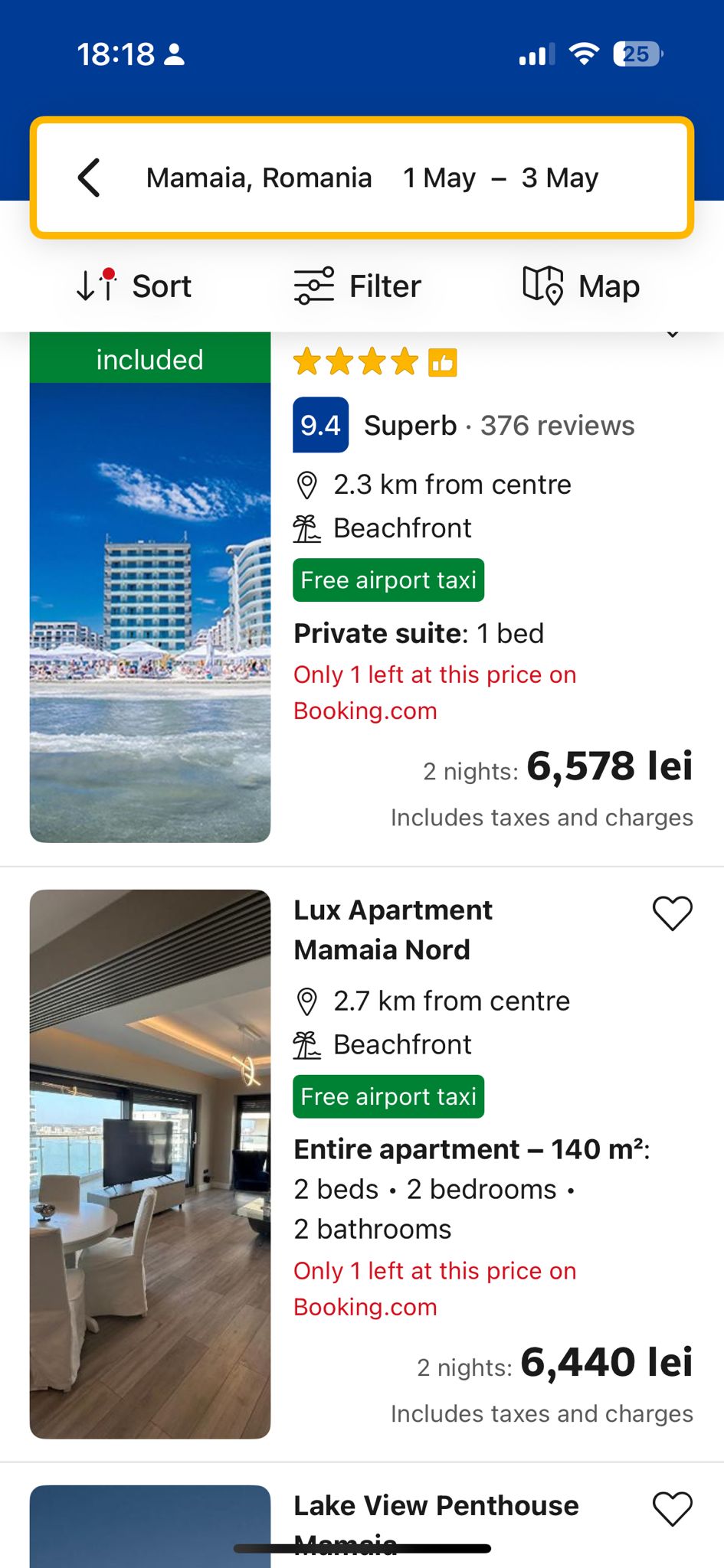The height and width of the screenshot is (1568, 724).
Task: Save Lux Apartment Mamaia Nord to favourites
Action: tap(672, 913)
